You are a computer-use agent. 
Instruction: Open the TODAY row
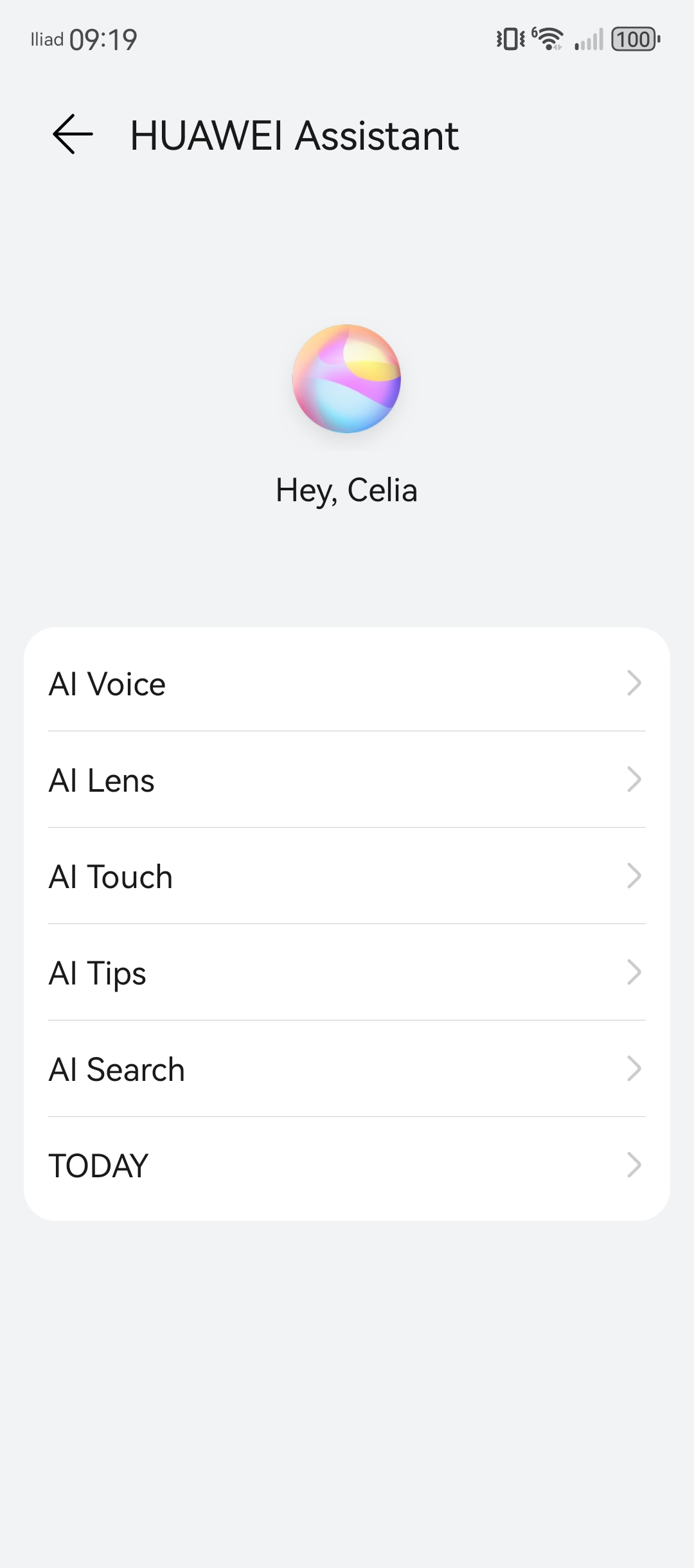click(347, 1165)
